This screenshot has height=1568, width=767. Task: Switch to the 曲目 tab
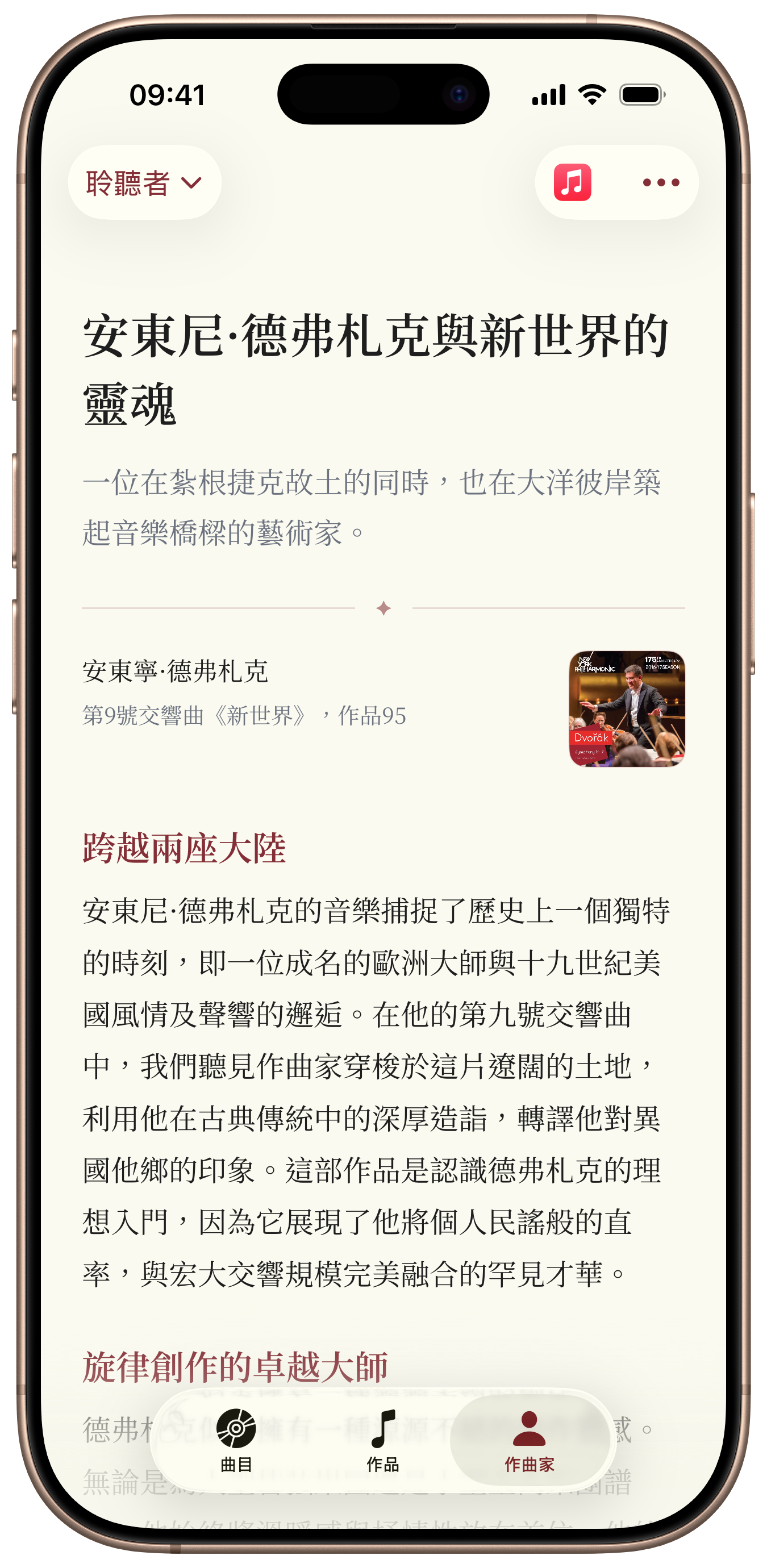point(236,1440)
